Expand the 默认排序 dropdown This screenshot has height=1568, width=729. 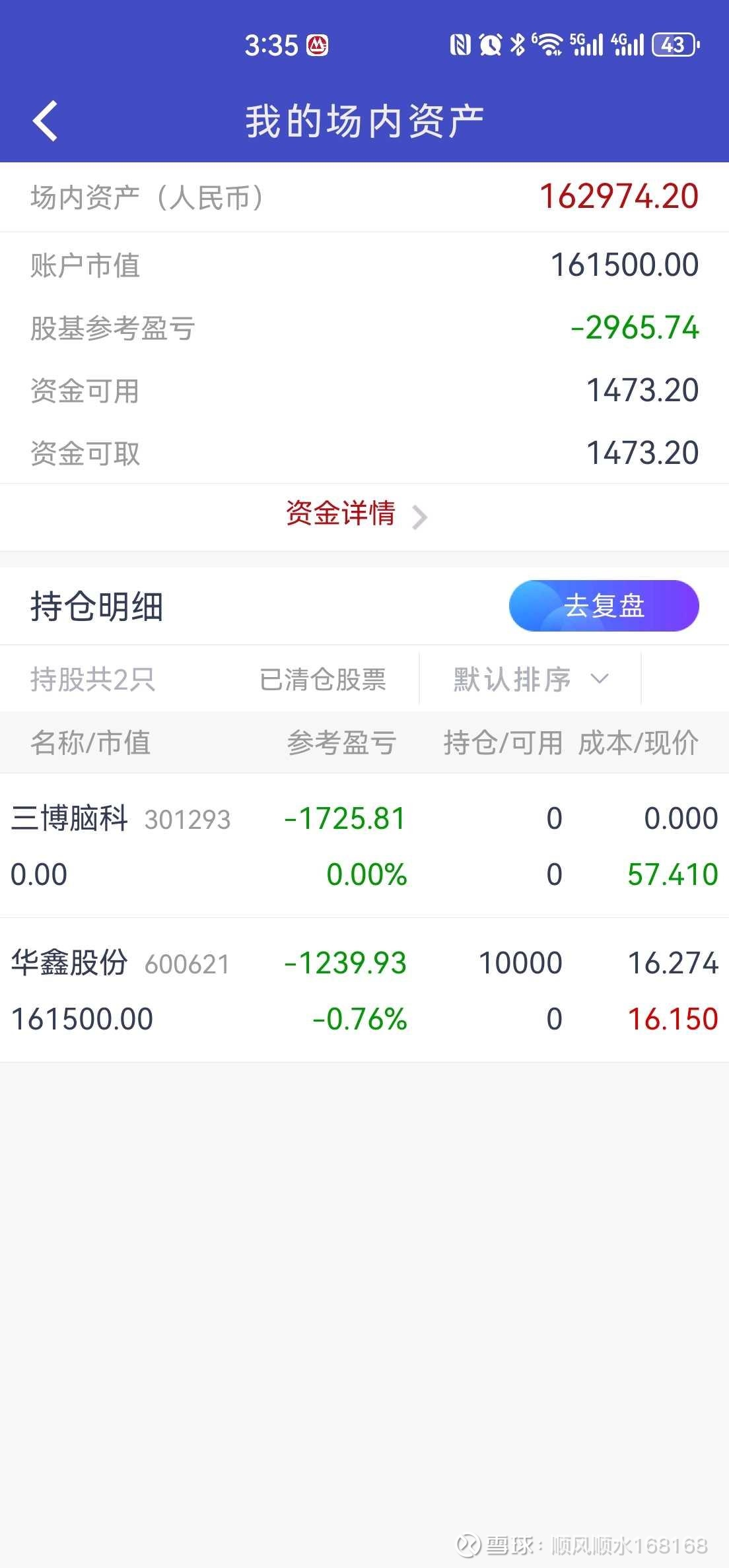point(530,679)
